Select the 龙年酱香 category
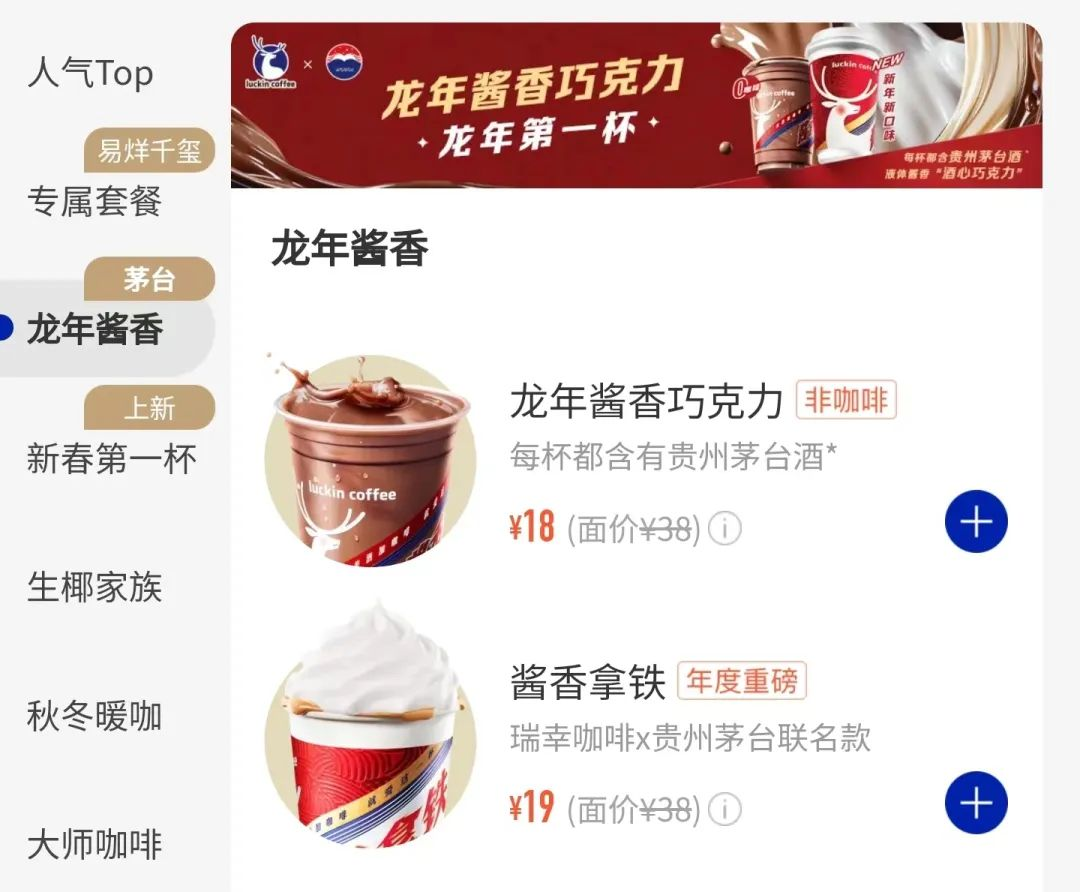The image size is (1080, 892). point(95,329)
